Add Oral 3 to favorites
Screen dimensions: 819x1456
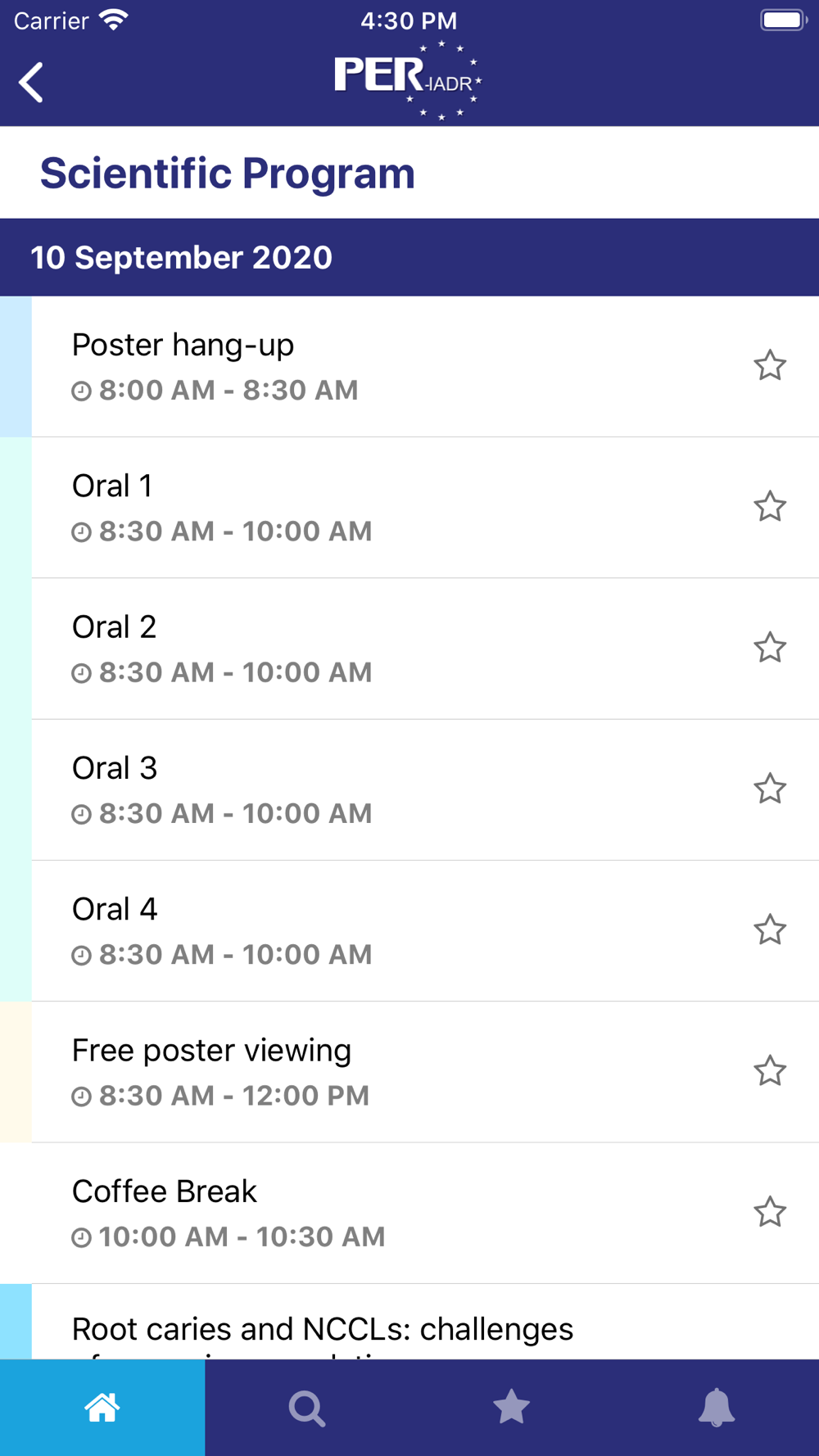(x=770, y=789)
